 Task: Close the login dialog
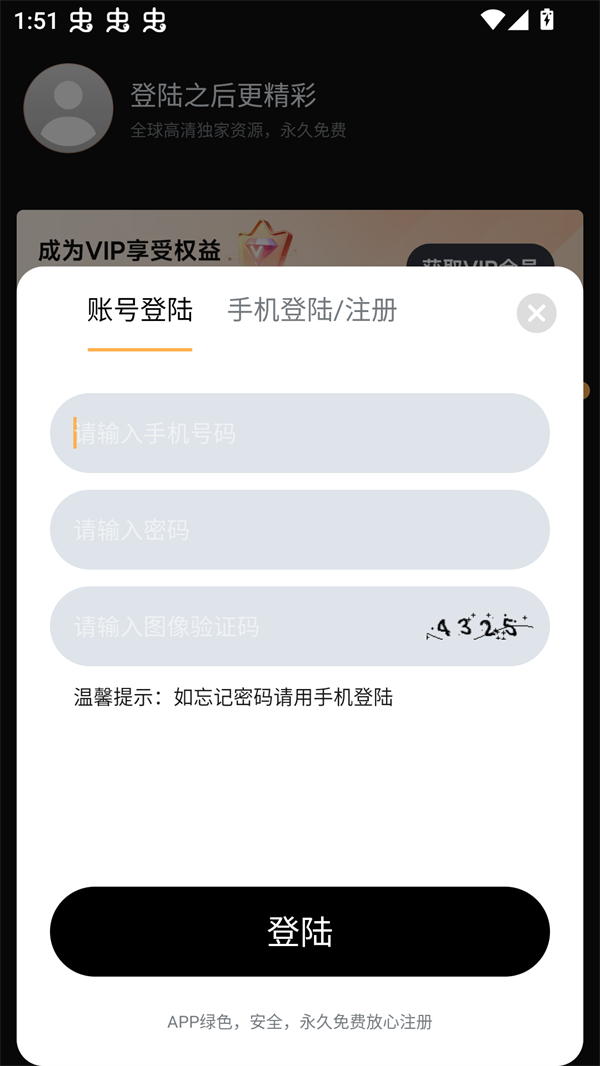[x=536, y=313]
